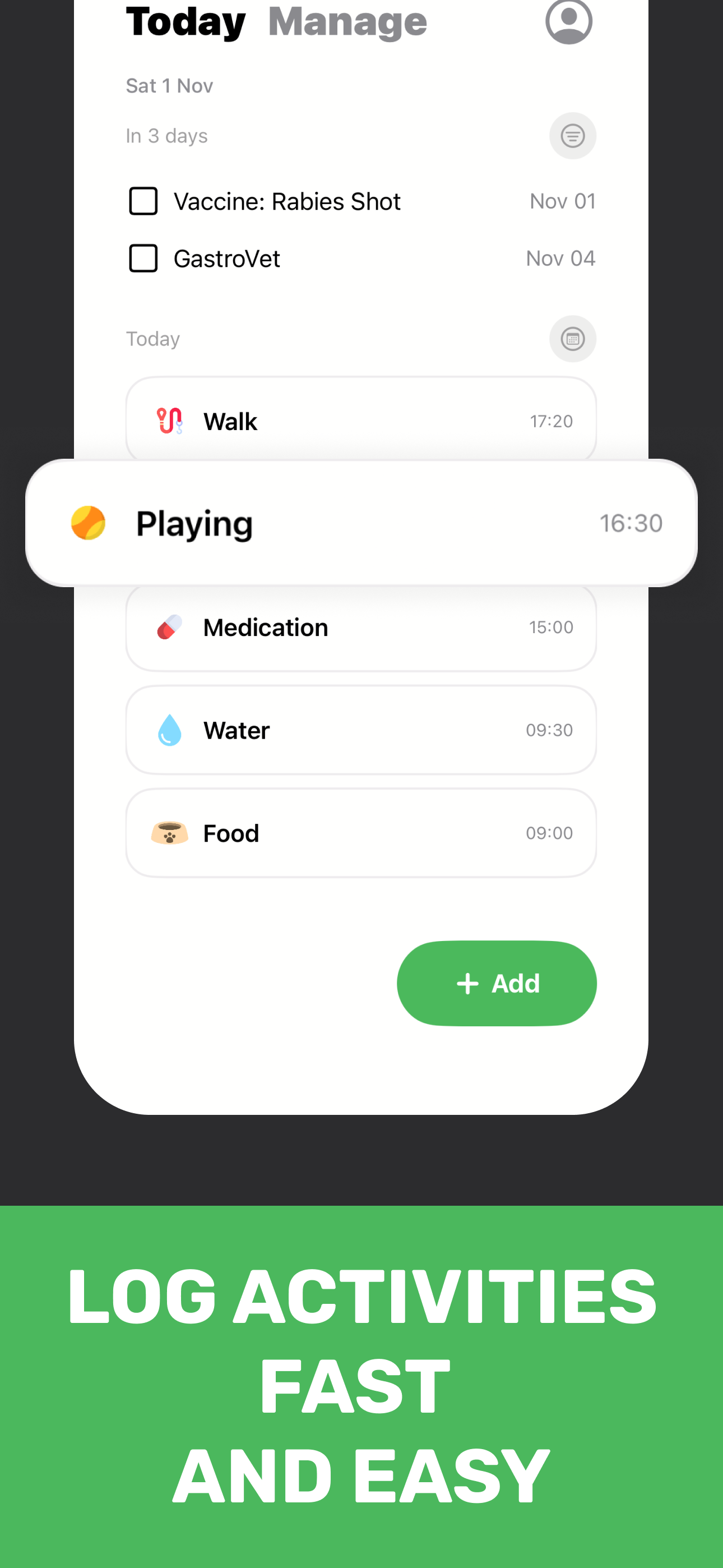Mark GastroVet as completed
The height and width of the screenshot is (1568, 723).
pyautogui.click(x=142, y=258)
